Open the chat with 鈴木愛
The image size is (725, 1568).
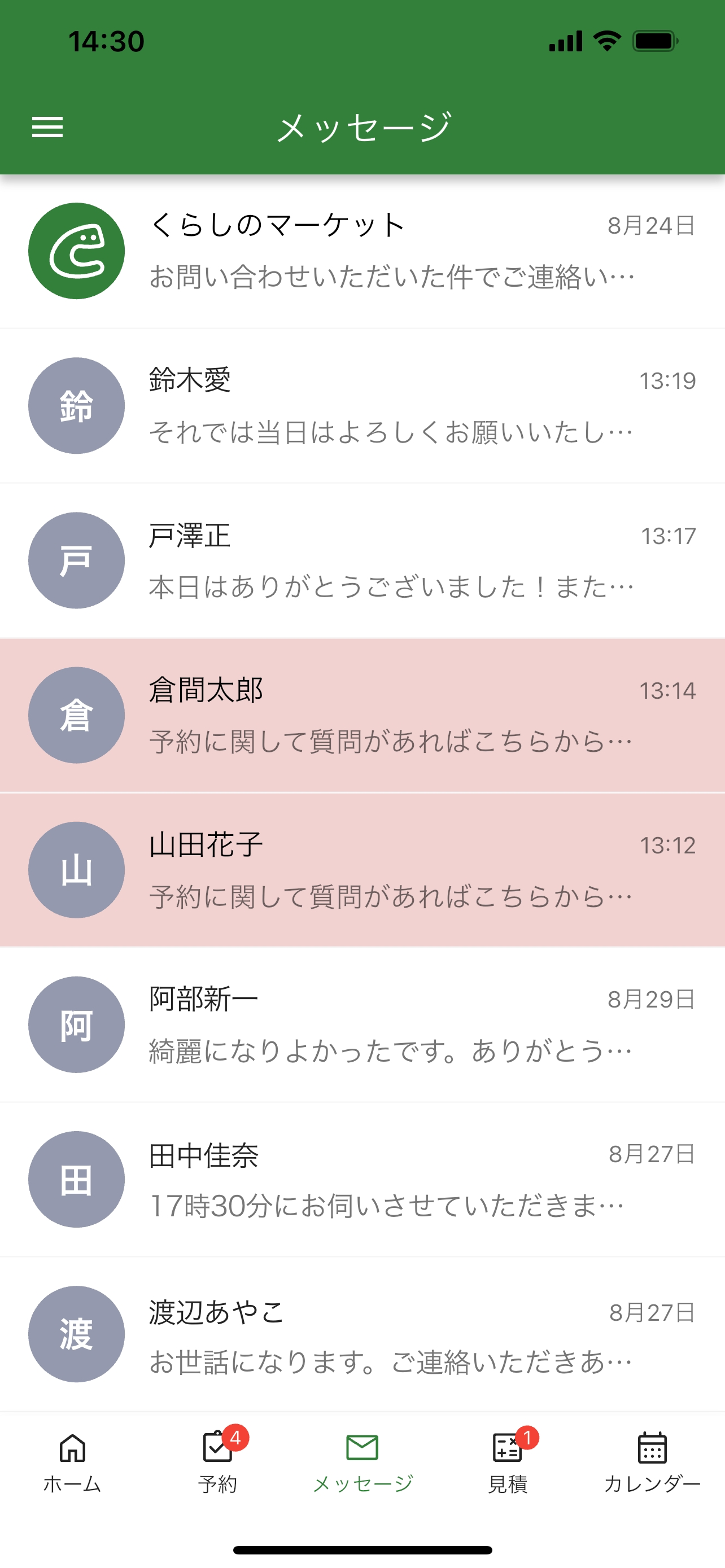click(x=362, y=405)
